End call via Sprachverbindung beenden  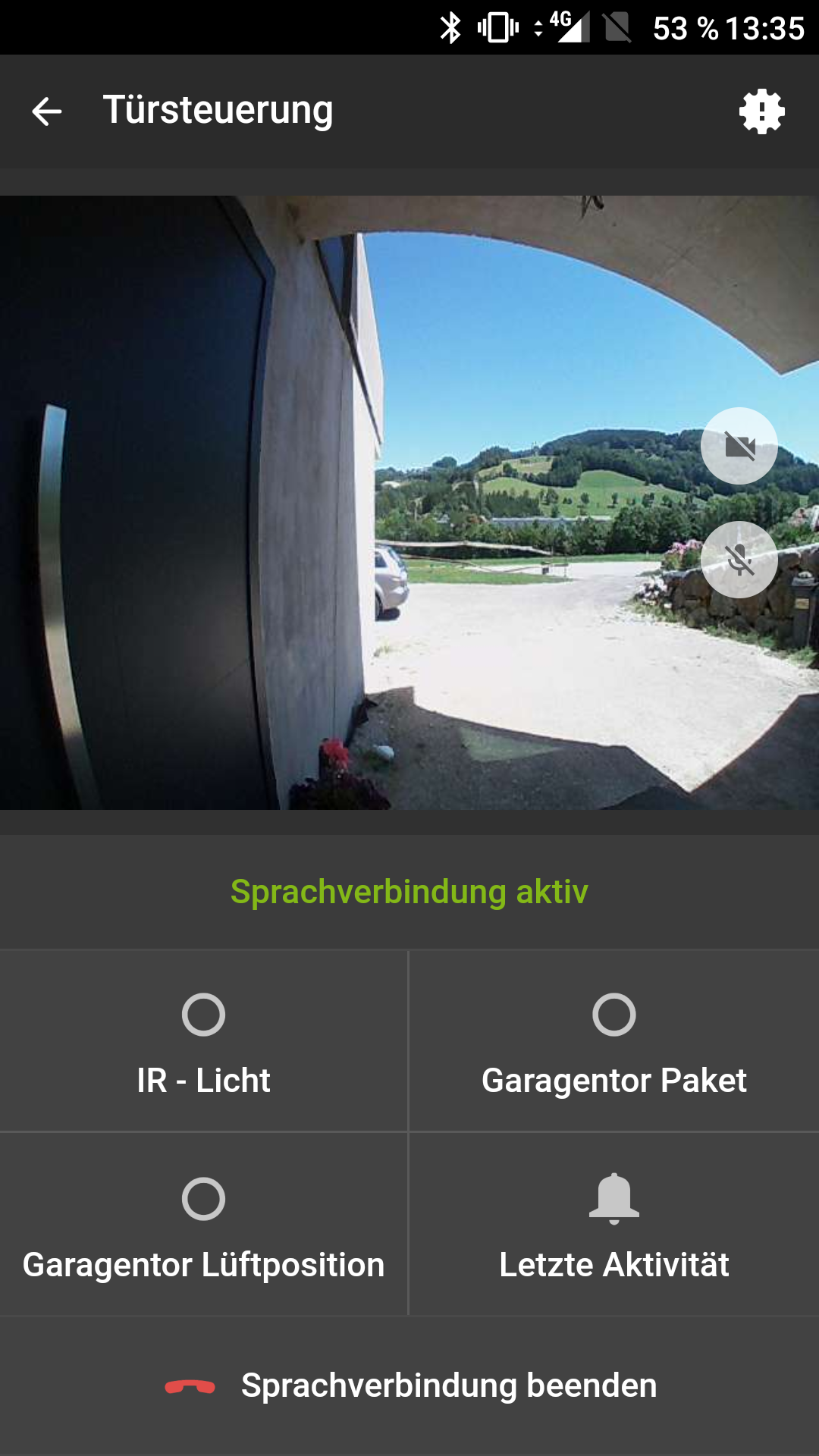(x=409, y=1385)
